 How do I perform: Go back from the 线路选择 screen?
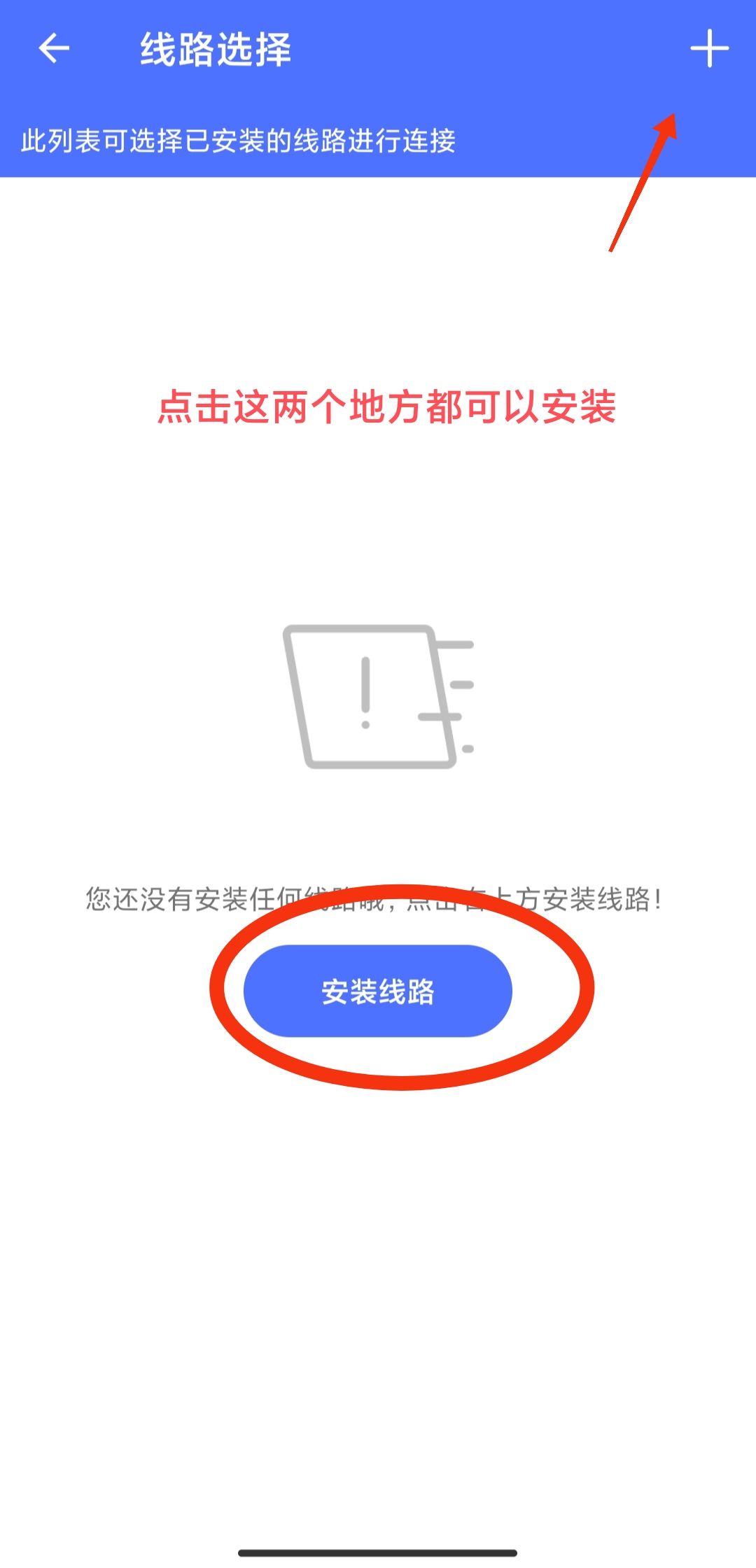tap(54, 48)
